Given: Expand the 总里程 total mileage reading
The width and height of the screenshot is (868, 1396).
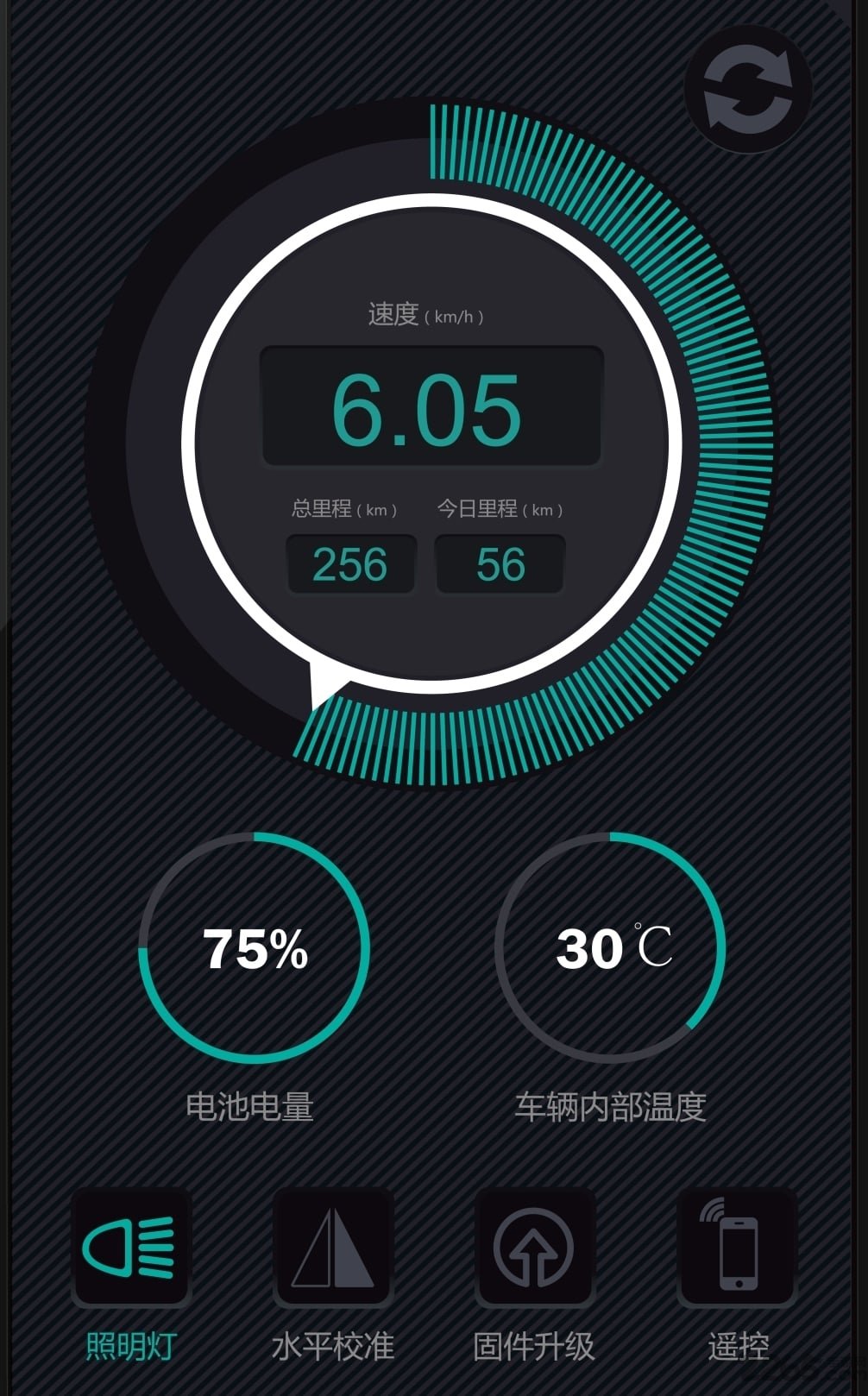Looking at the screenshot, I should (351, 565).
